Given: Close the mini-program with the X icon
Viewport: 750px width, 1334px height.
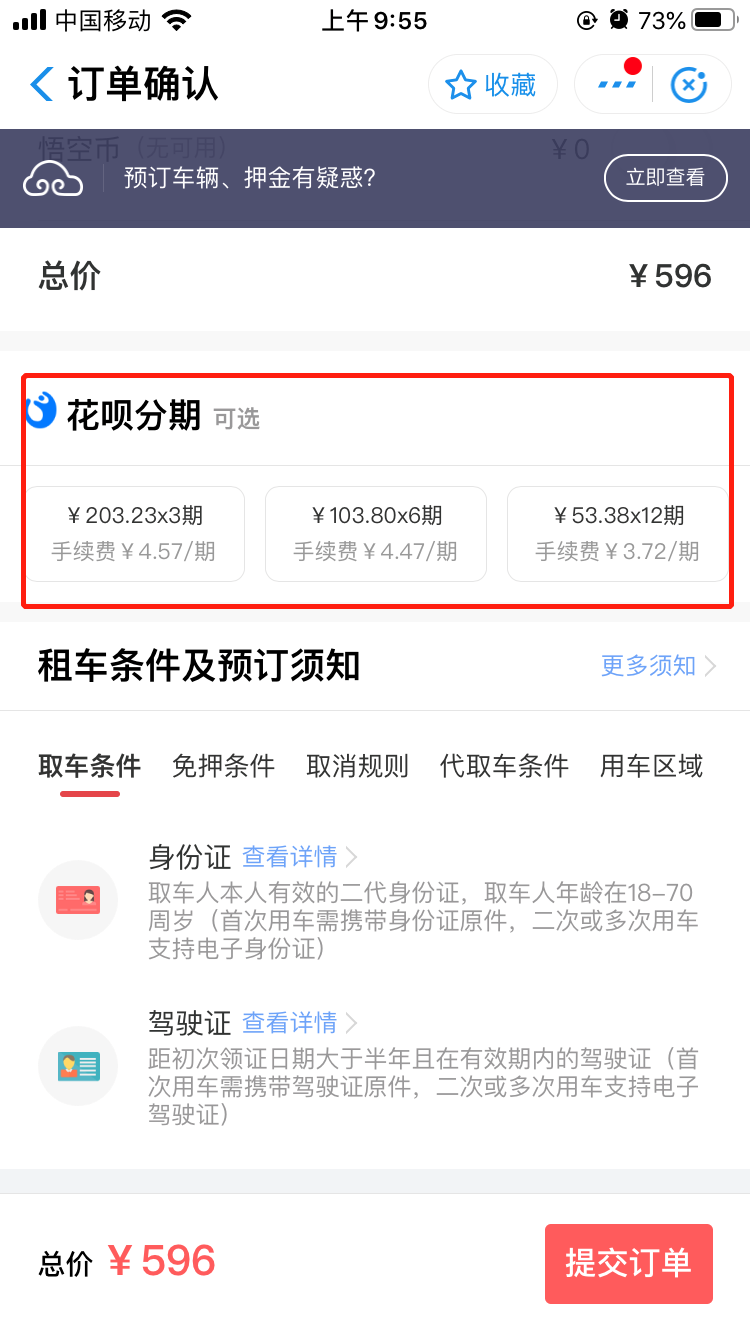Looking at the screenshot, I should tap(689, 85).
